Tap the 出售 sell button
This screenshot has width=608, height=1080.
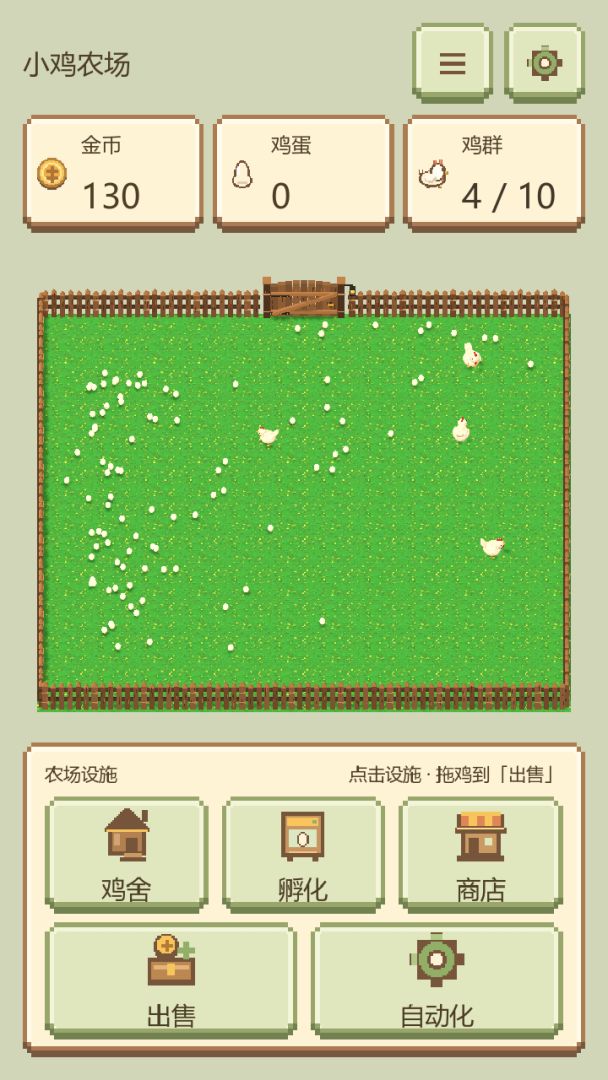coord(171,981)
